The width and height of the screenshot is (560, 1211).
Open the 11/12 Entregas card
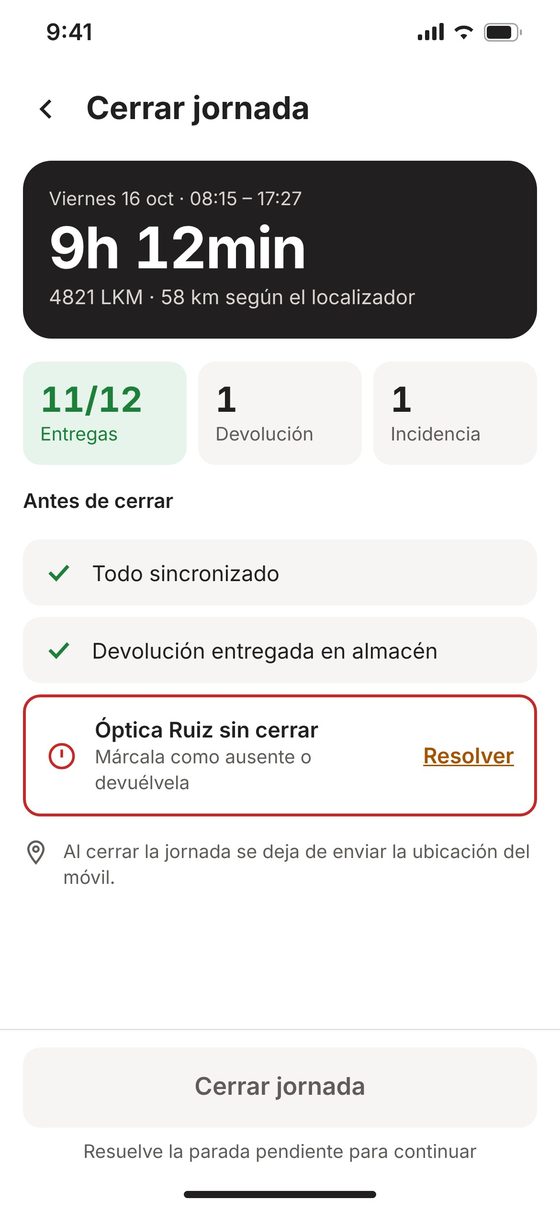point(105,413)
